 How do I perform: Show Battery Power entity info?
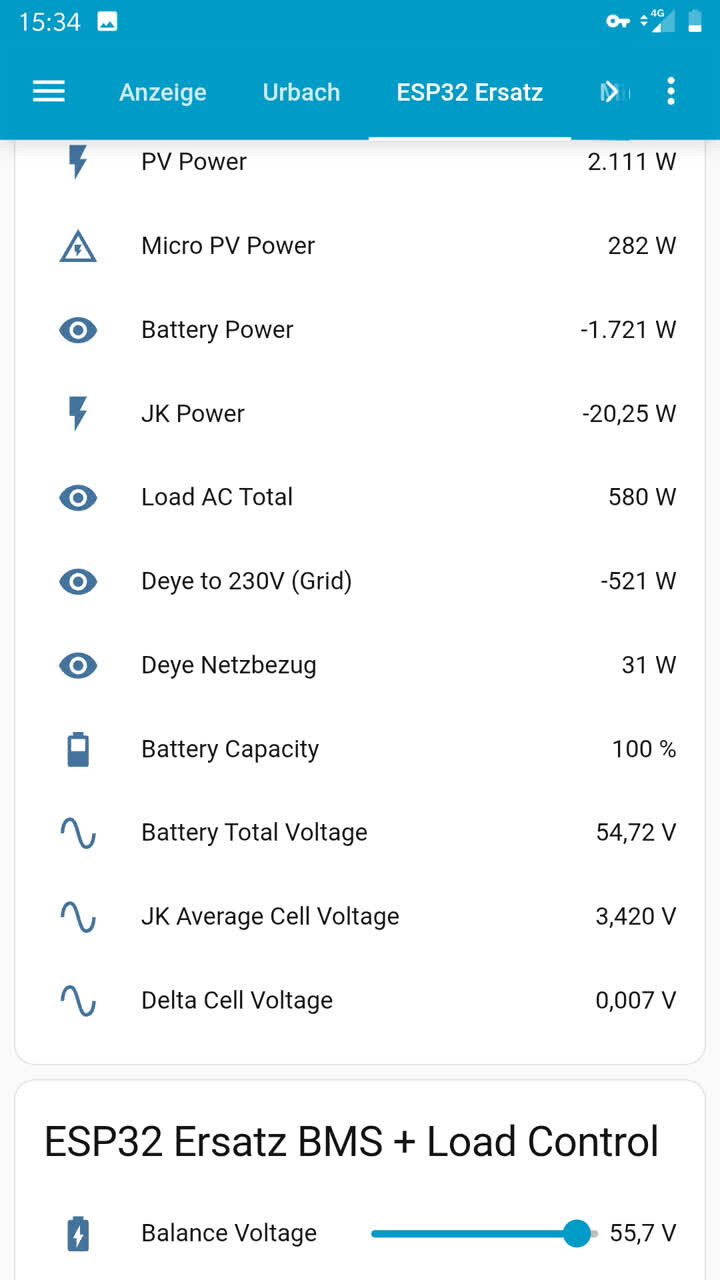pyautogui.click(x=217, y=330)
